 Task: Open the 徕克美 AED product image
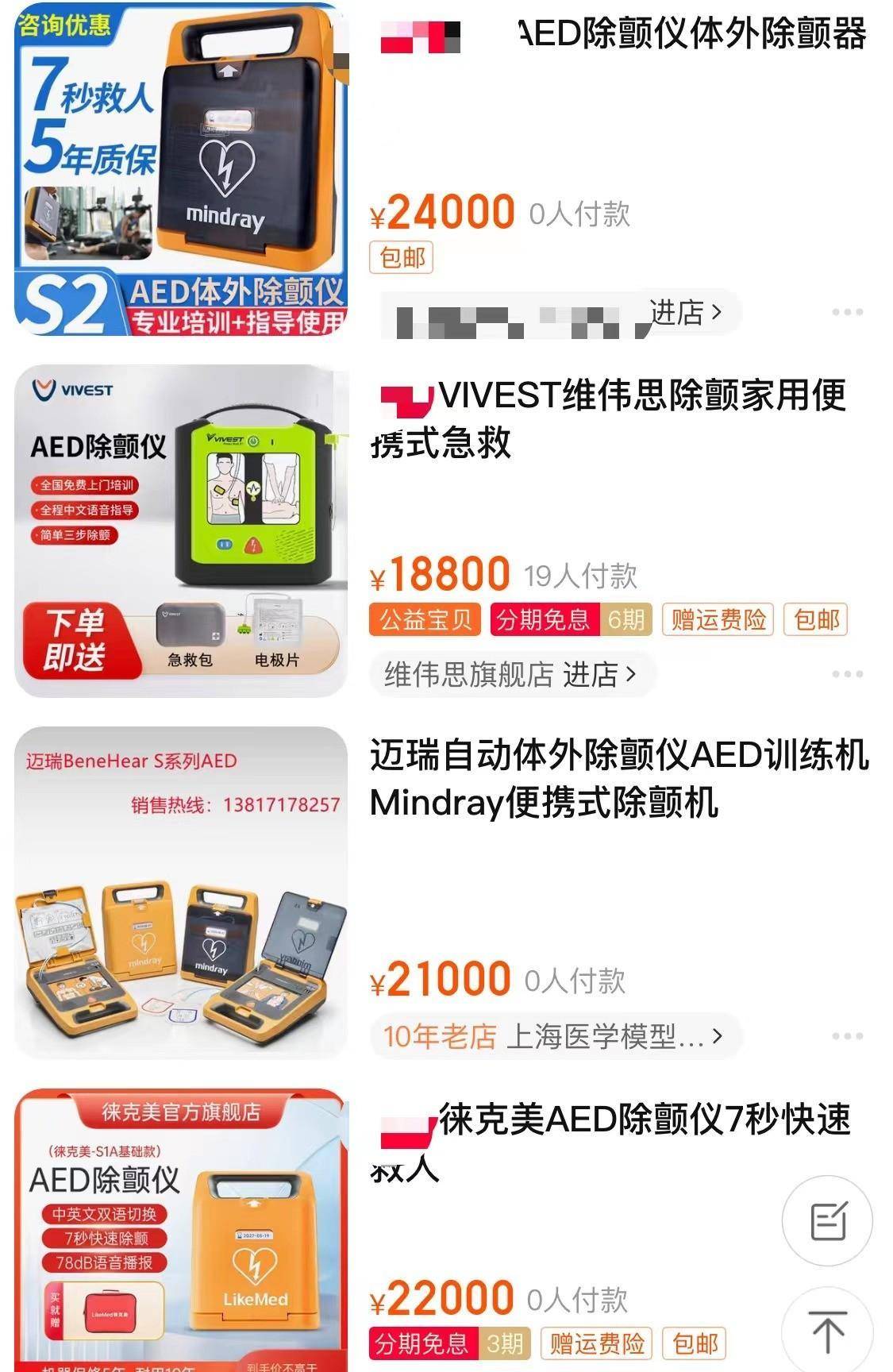click(x=181, y=1231)
